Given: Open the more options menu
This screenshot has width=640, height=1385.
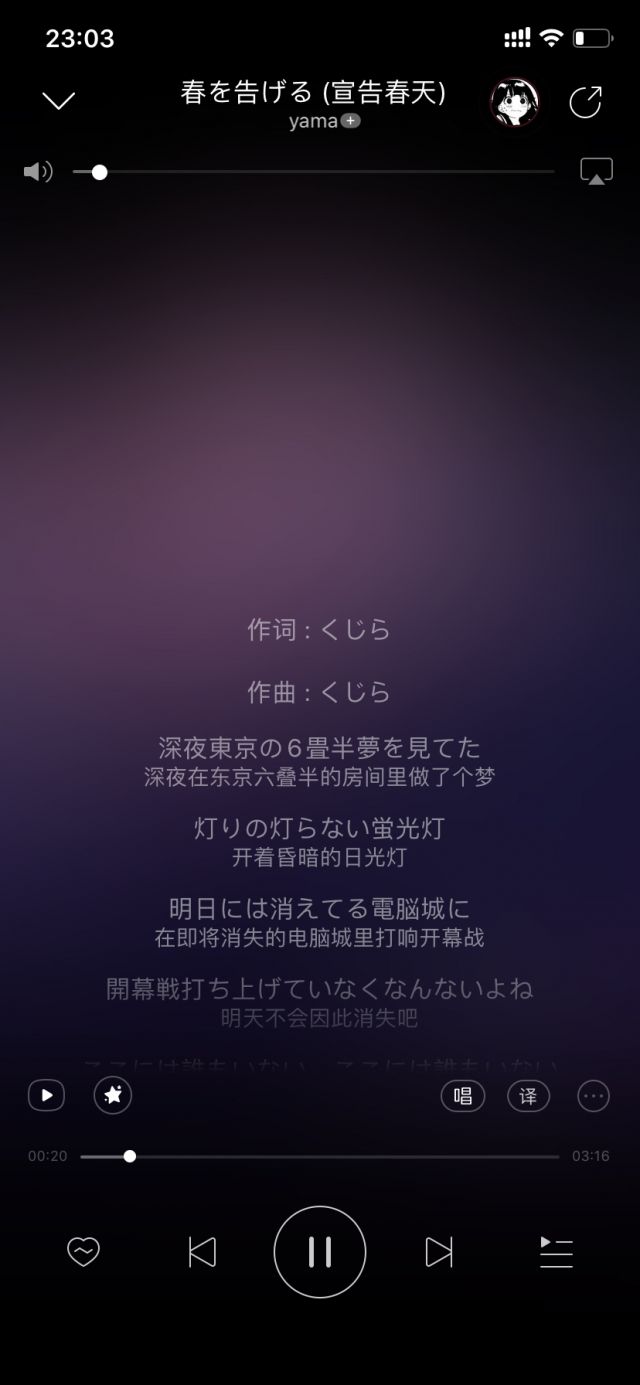Looking at the screenshot, I should click(x=594, y=1096).
